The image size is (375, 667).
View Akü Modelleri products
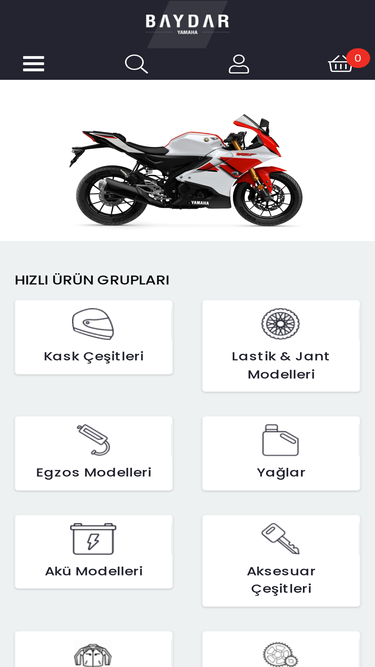click(94, 552)
